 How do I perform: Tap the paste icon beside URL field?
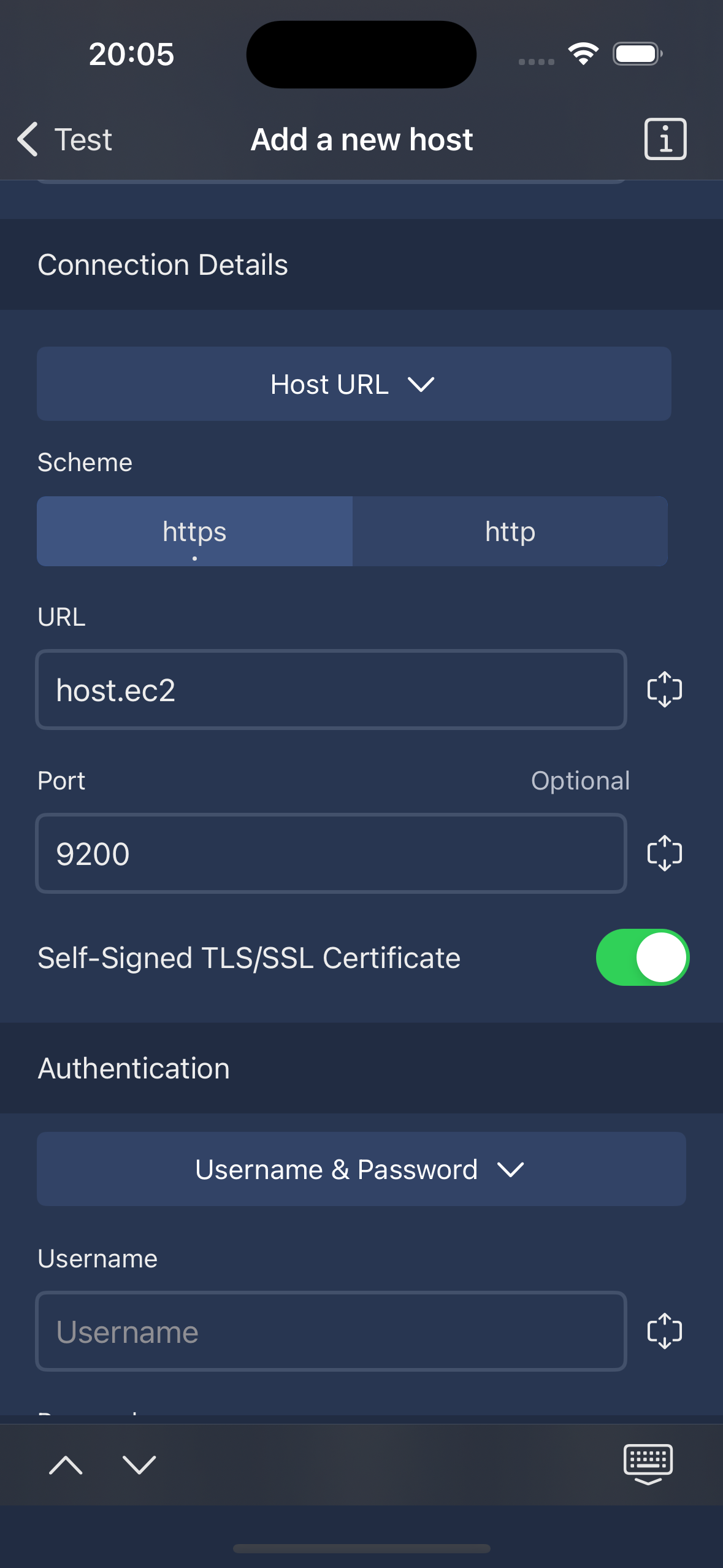(x=664, y=690)
